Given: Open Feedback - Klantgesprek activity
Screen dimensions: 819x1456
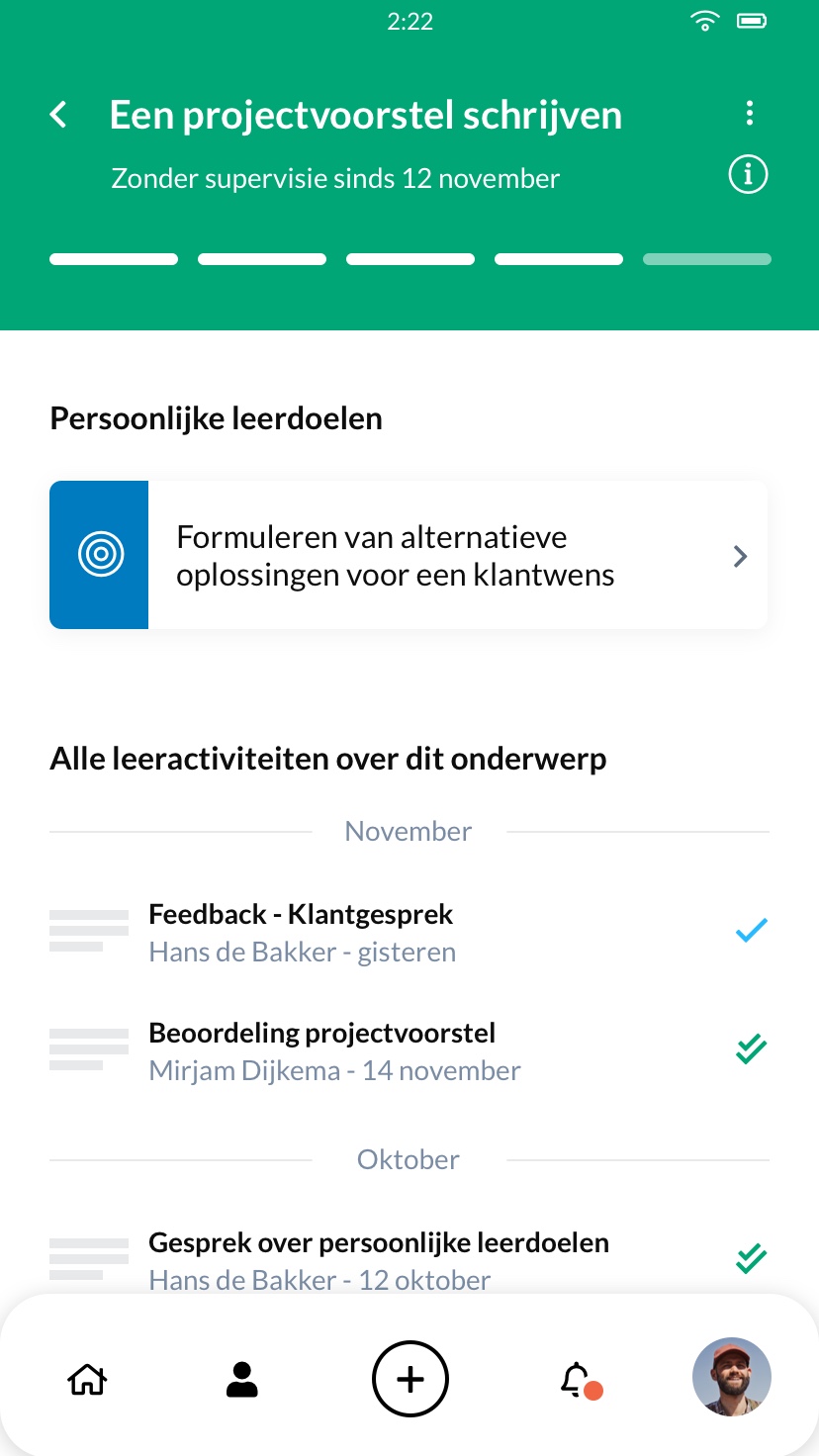Looking at the screenshot, I should pos(409,932).
